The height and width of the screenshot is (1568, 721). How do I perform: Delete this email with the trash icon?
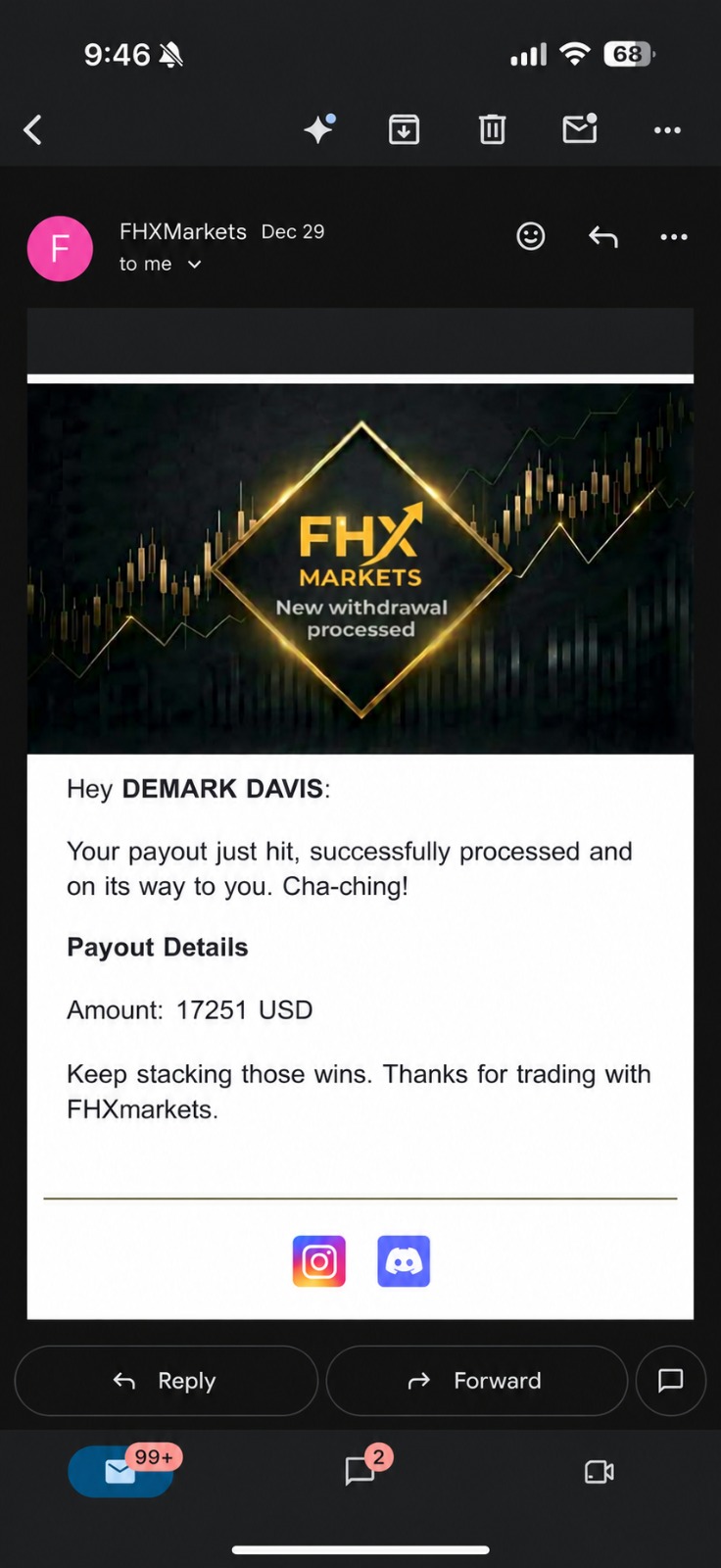(492, 129)
